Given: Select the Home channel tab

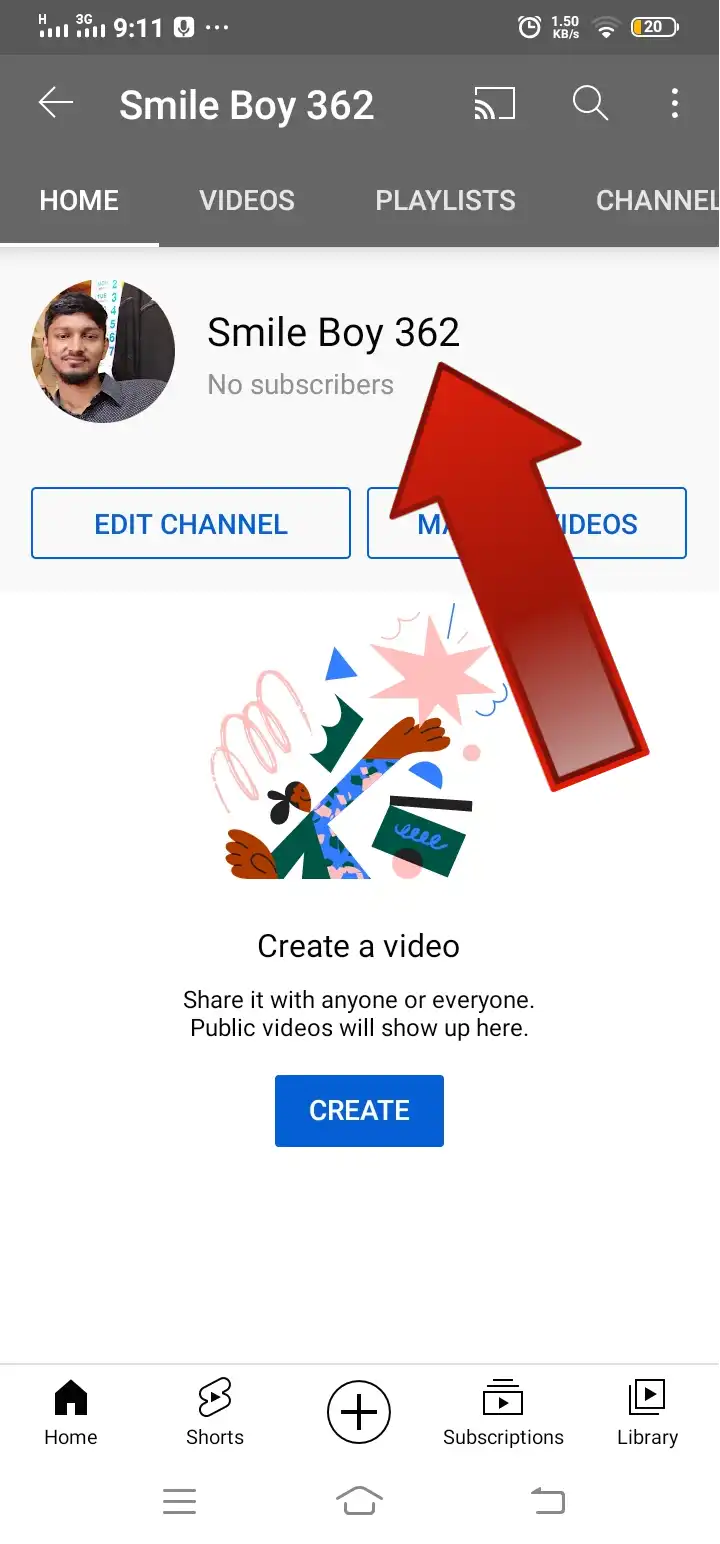Looking at the screenshot, I should point(79,200).
